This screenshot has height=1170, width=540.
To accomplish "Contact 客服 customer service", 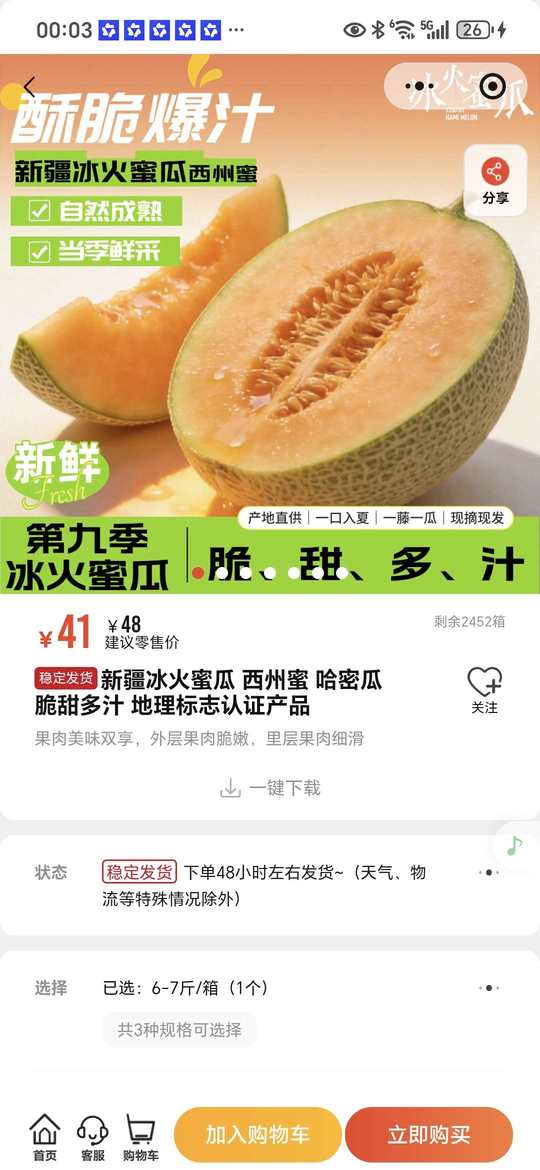I will [92, 1137].
